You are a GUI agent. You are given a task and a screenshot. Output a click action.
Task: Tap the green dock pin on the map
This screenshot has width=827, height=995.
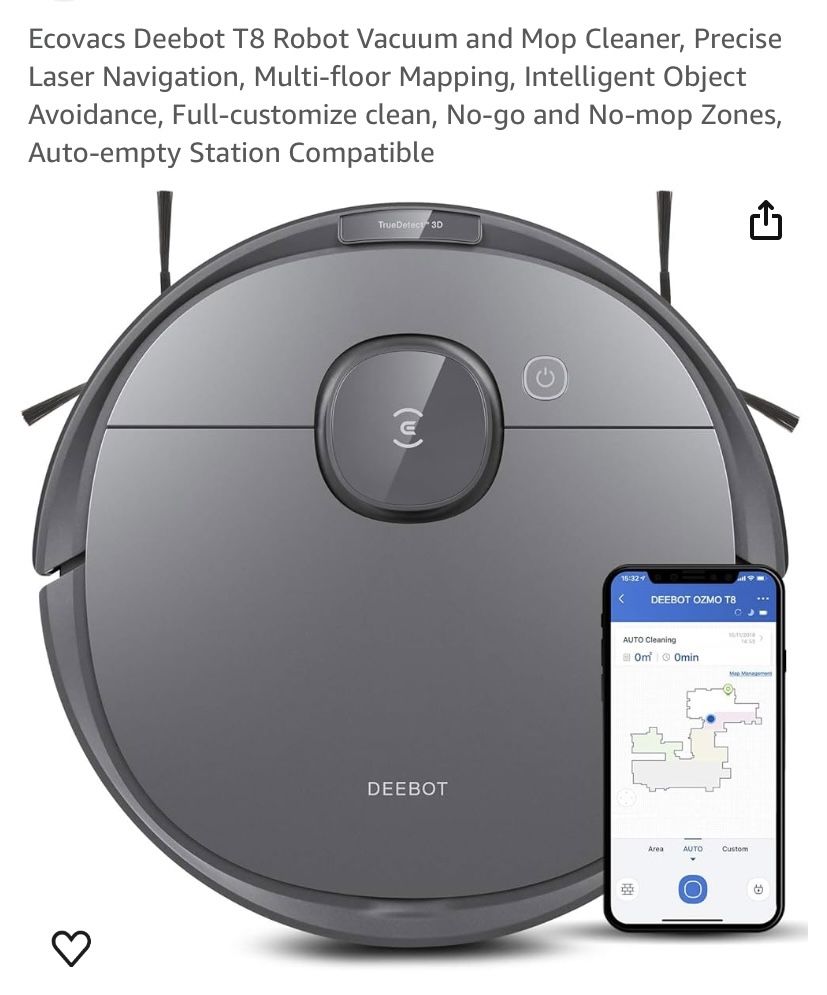pyautogui.click(x=728, y=689)
